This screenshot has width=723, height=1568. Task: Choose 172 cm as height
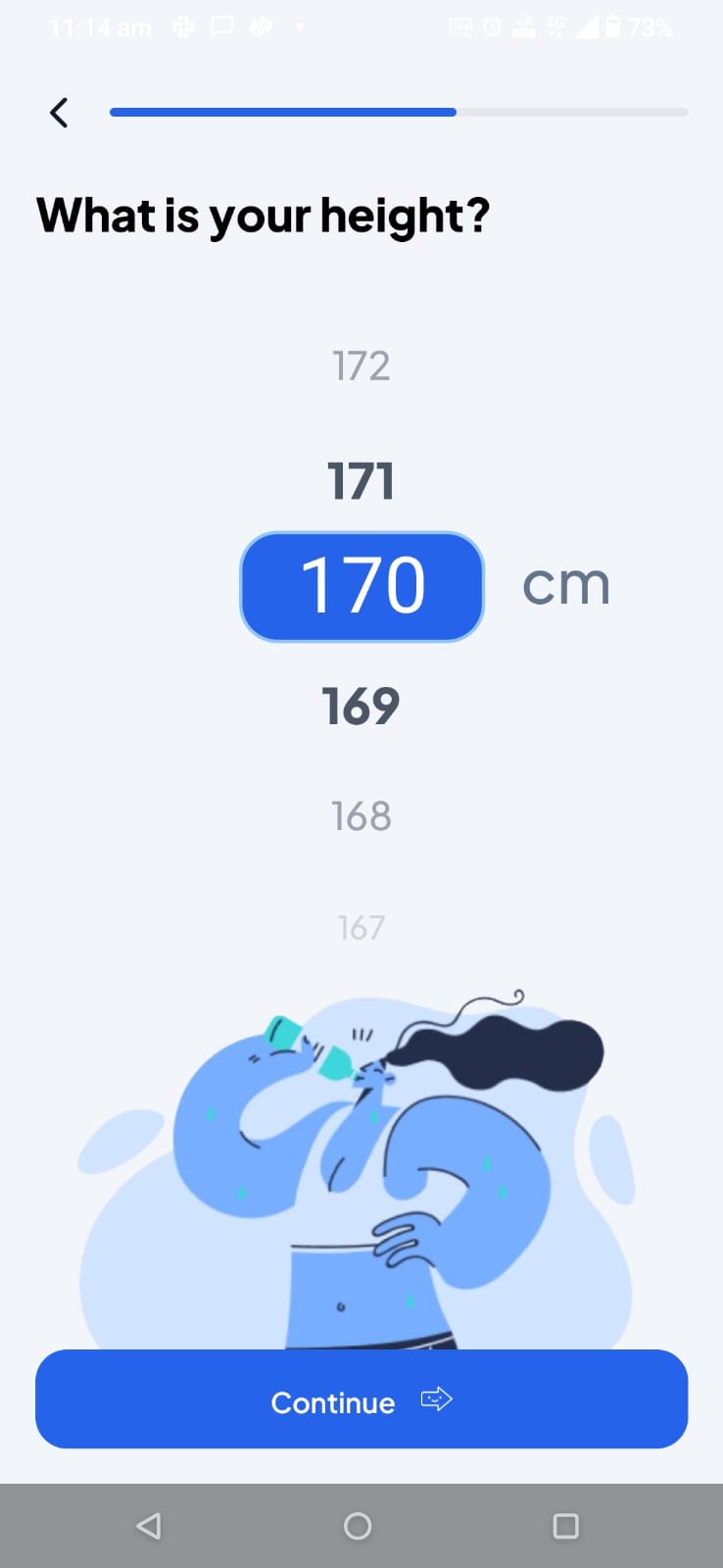click(x=361, y=367)
